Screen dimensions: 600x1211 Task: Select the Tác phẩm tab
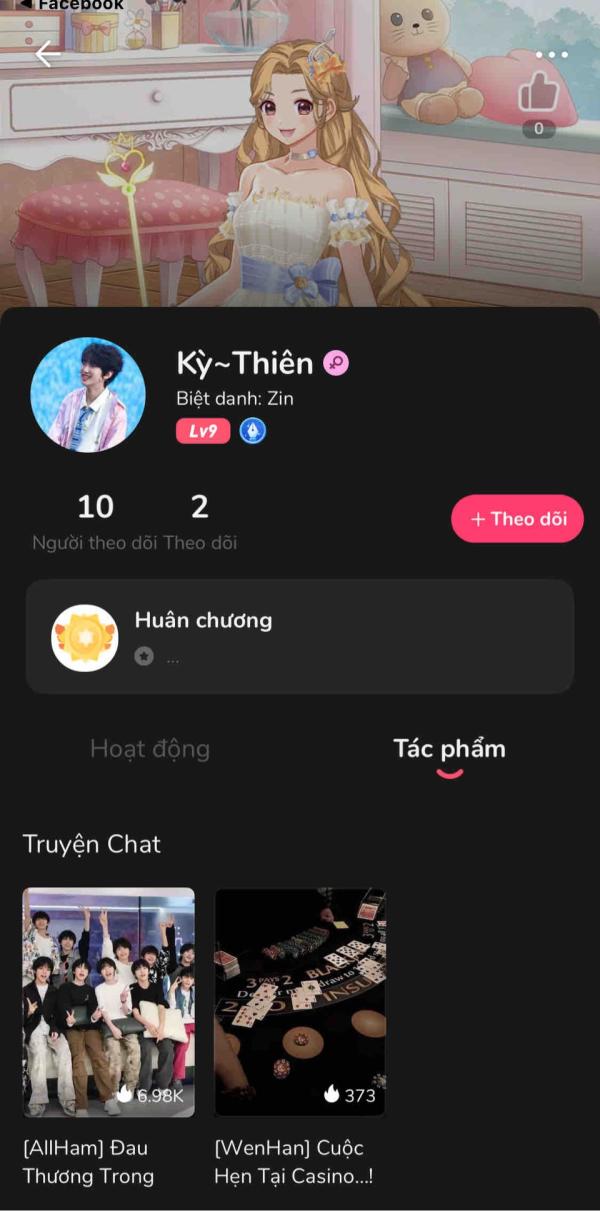449,749
